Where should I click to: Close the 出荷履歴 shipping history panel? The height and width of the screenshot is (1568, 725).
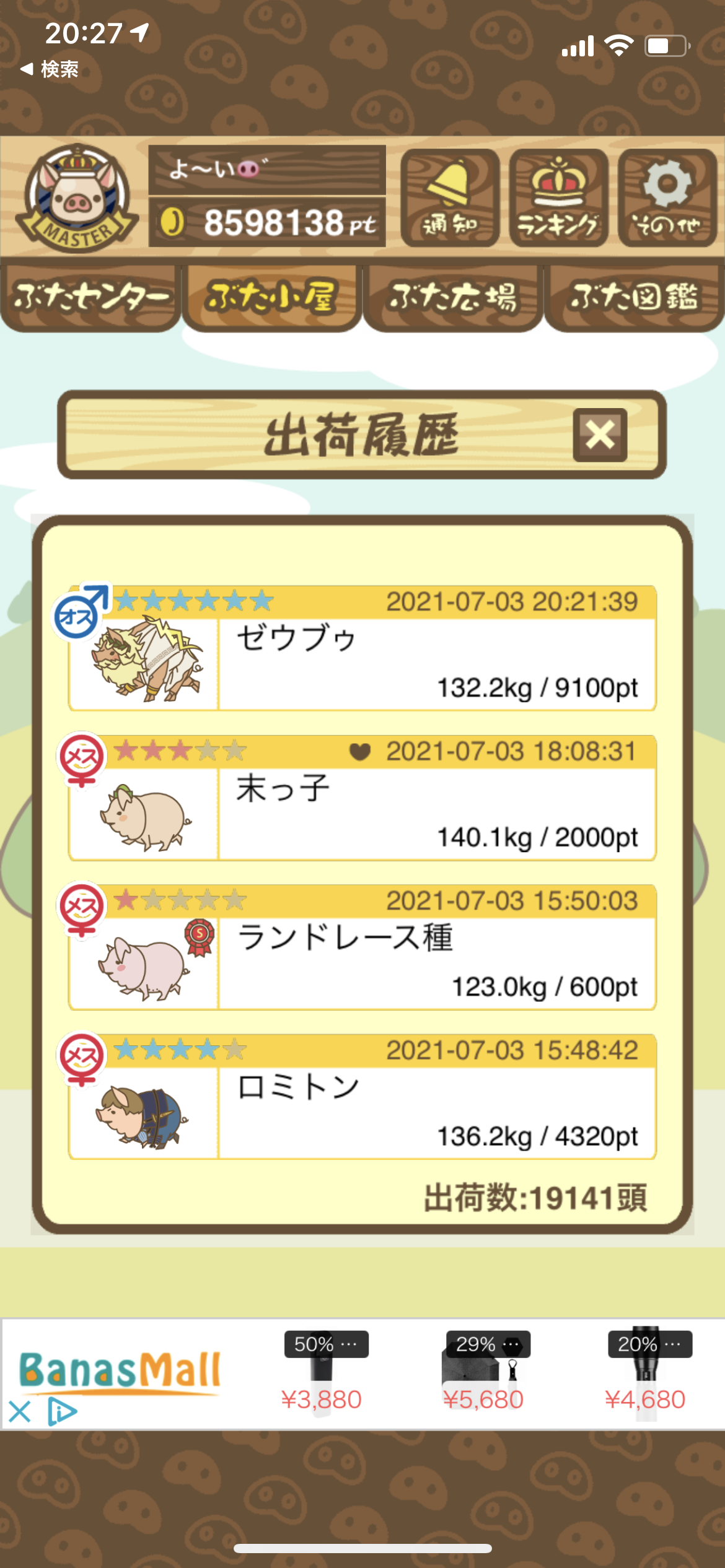pyautogui.click(x=600, y=435)
